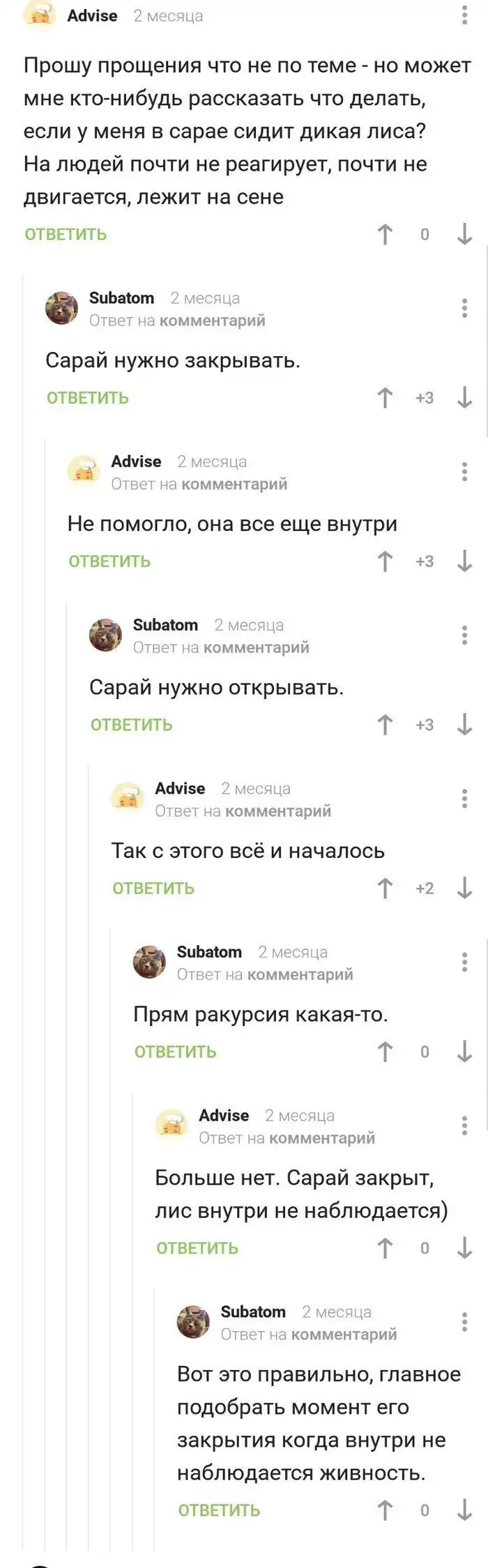Image resolution: width=488 pixels, height=1568 pixels.
Task: Open the parent comment link above "Прям ракурсия какая-то."
Action: pos(300,974)
